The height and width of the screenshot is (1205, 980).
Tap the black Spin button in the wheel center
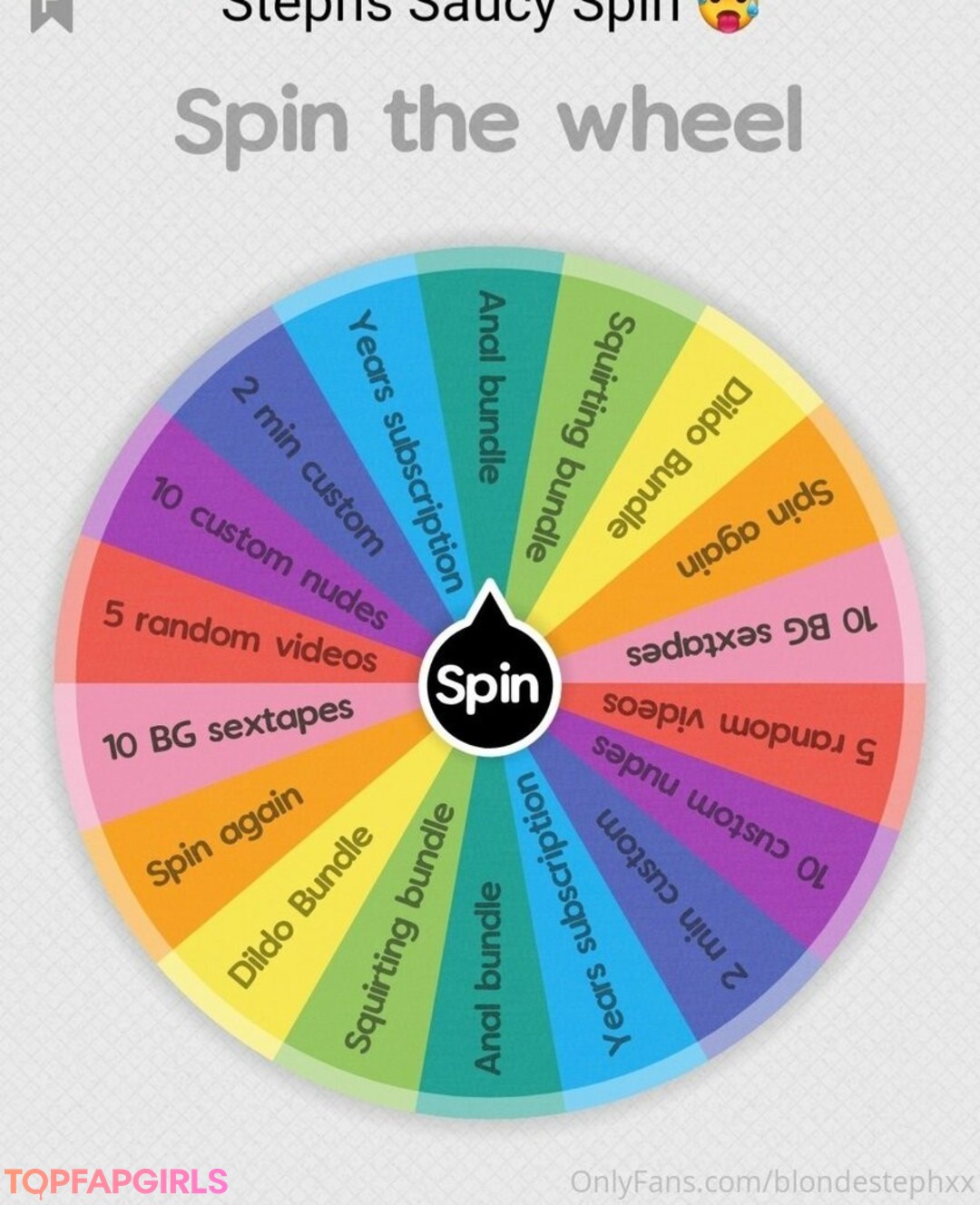(x=489, y=684)
